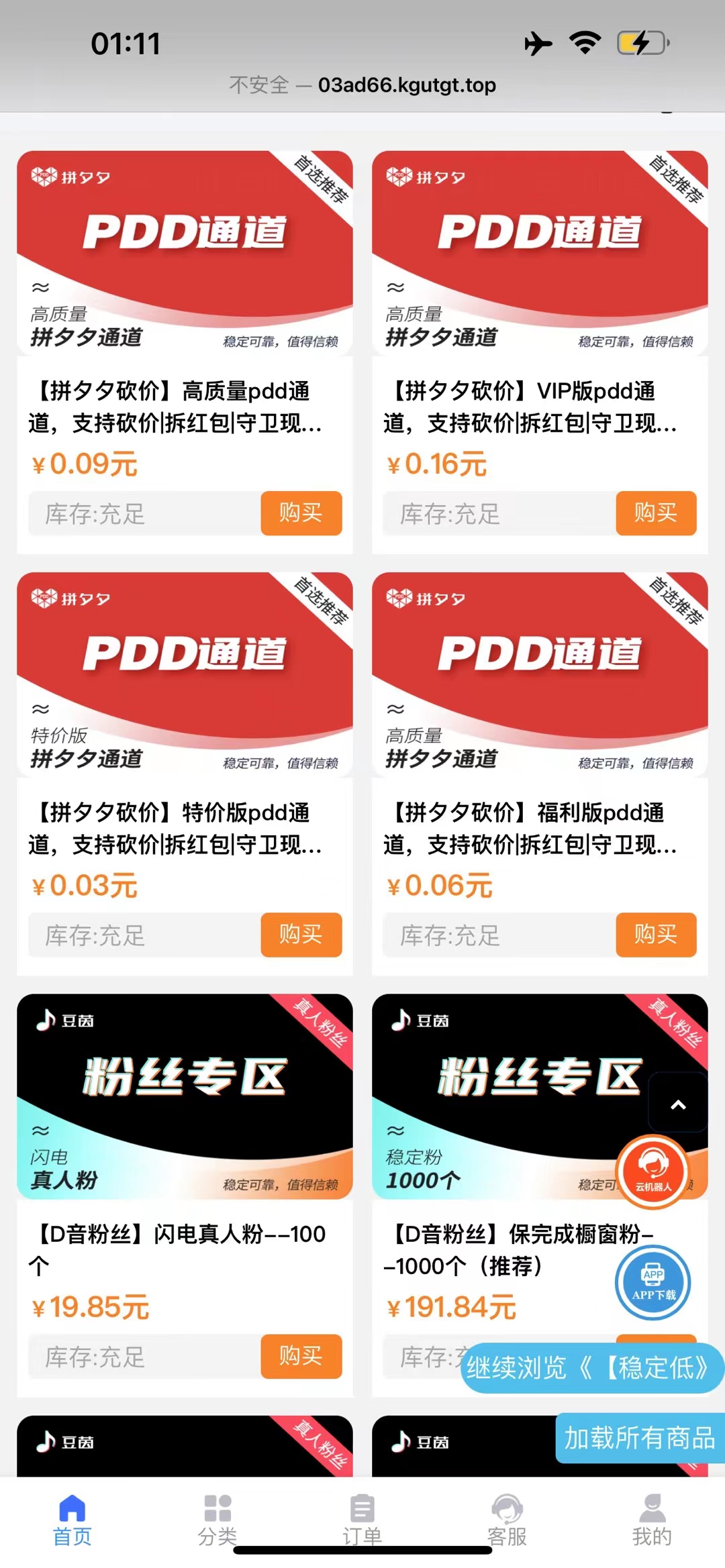Purchase the 特价版pdd通道 for 0.03元
The width and height of the screenshot is (725, 1568).
coord(301,935)
